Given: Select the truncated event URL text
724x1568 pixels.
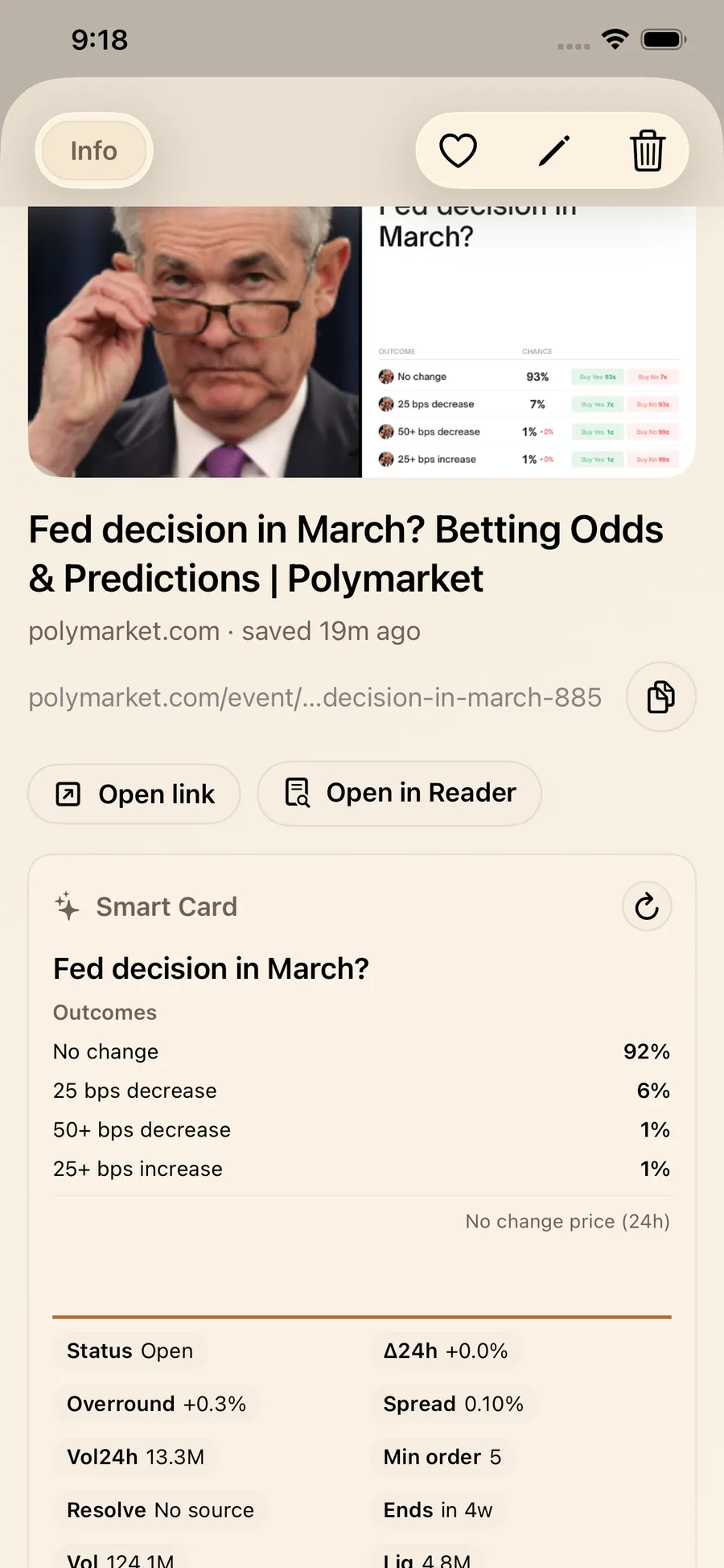Looking at the screenshot, I should click(x=315, y=697).
